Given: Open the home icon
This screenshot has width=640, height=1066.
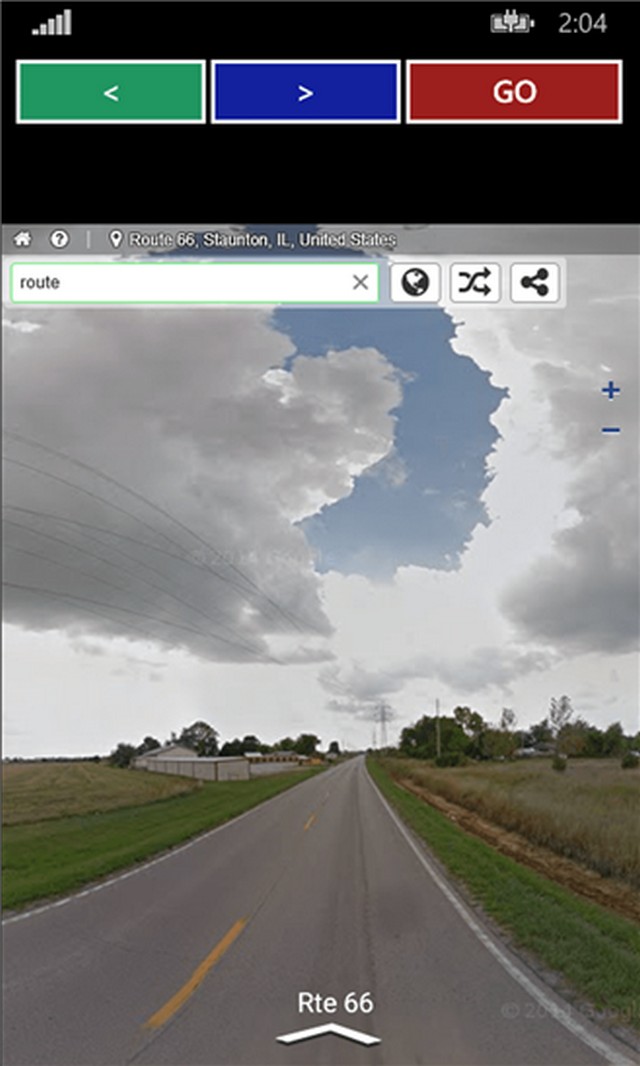Looking at the screenshot, I should (23, 240).
